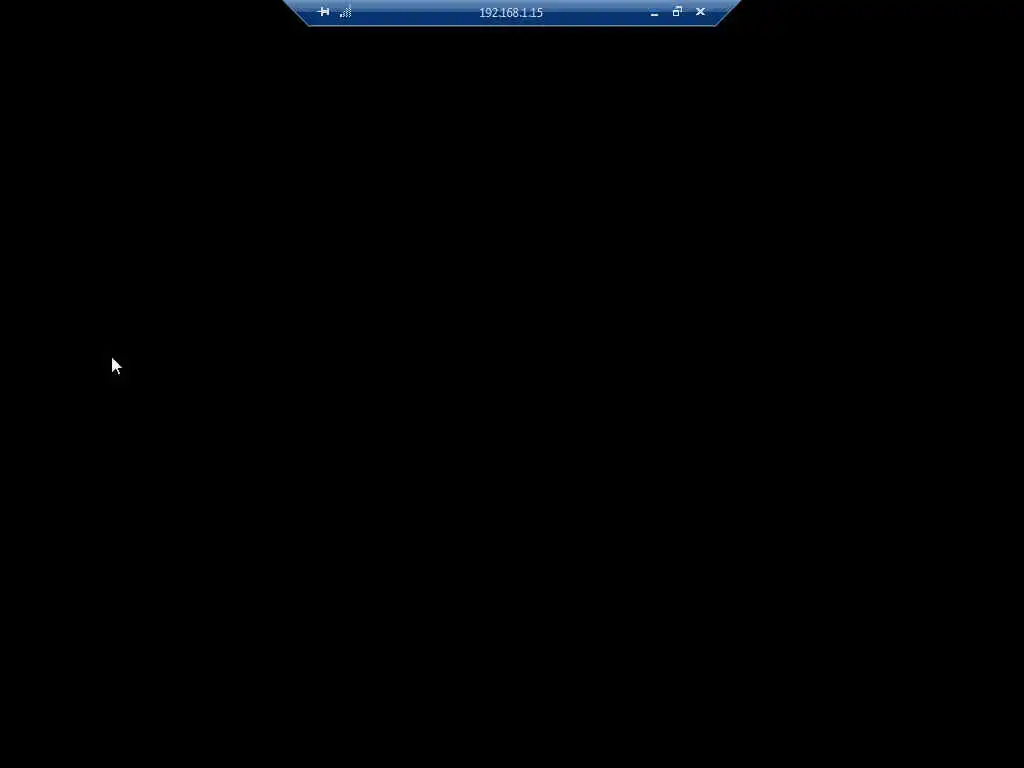Pin the remote desktop connection bar
The width and height of the screenshot is (1024, 768).
pos(323,12)
